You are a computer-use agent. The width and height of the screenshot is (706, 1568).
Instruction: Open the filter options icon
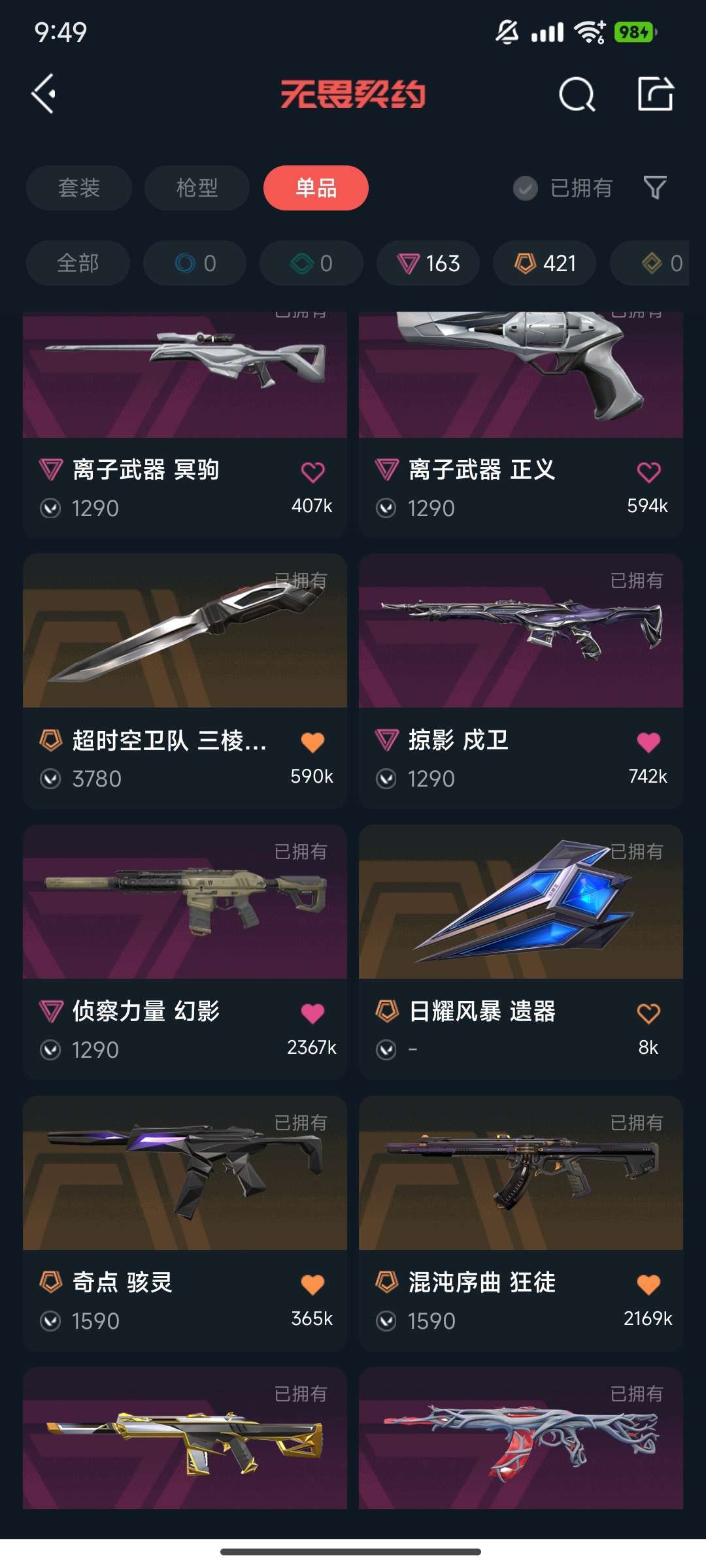tap(656, 188)
